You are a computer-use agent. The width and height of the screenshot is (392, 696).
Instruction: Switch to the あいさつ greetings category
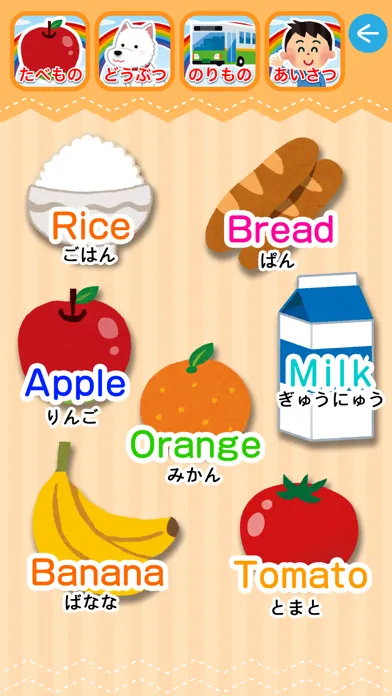pos(305,51)
